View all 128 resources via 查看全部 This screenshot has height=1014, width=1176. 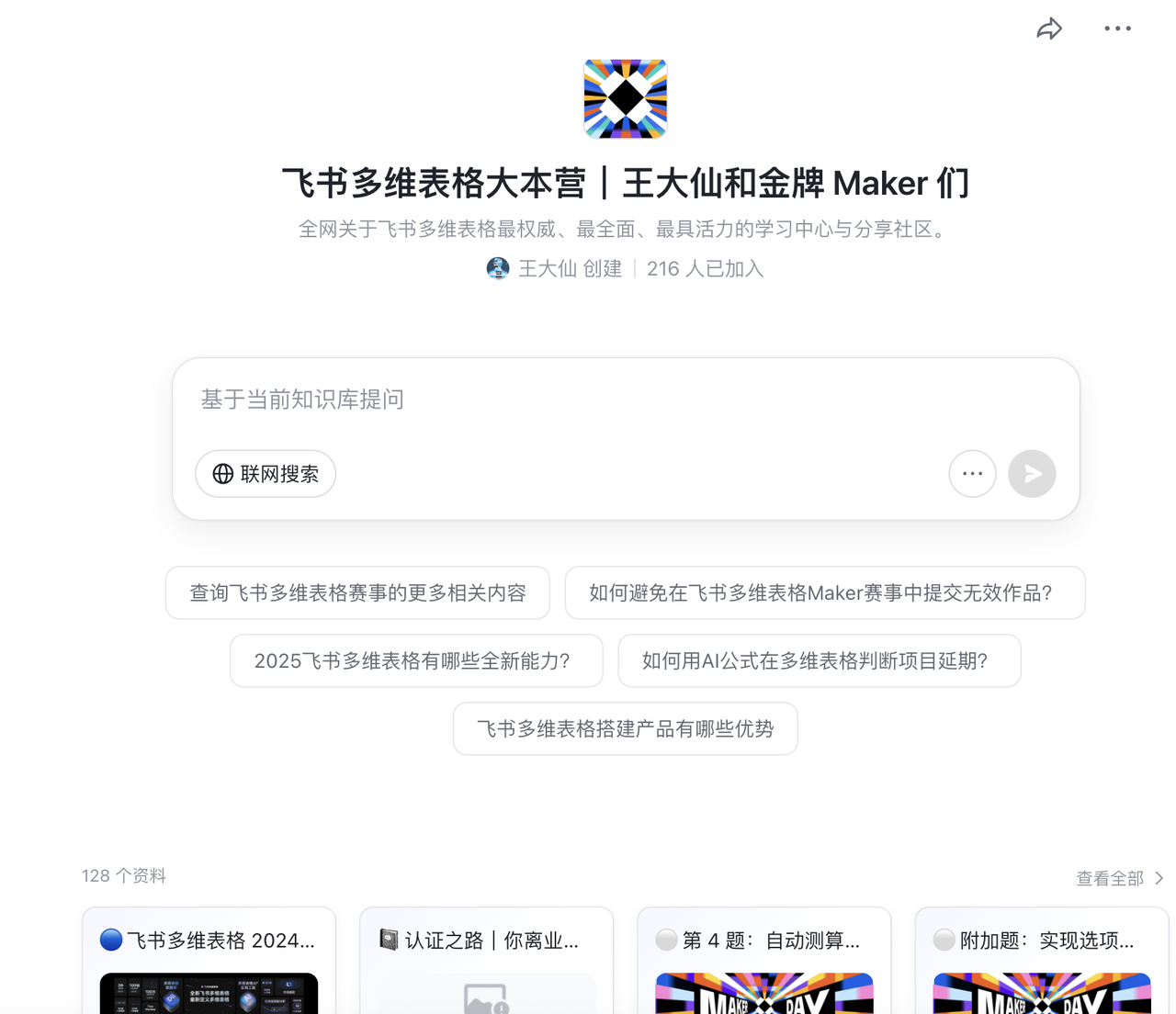(1119, 878)
